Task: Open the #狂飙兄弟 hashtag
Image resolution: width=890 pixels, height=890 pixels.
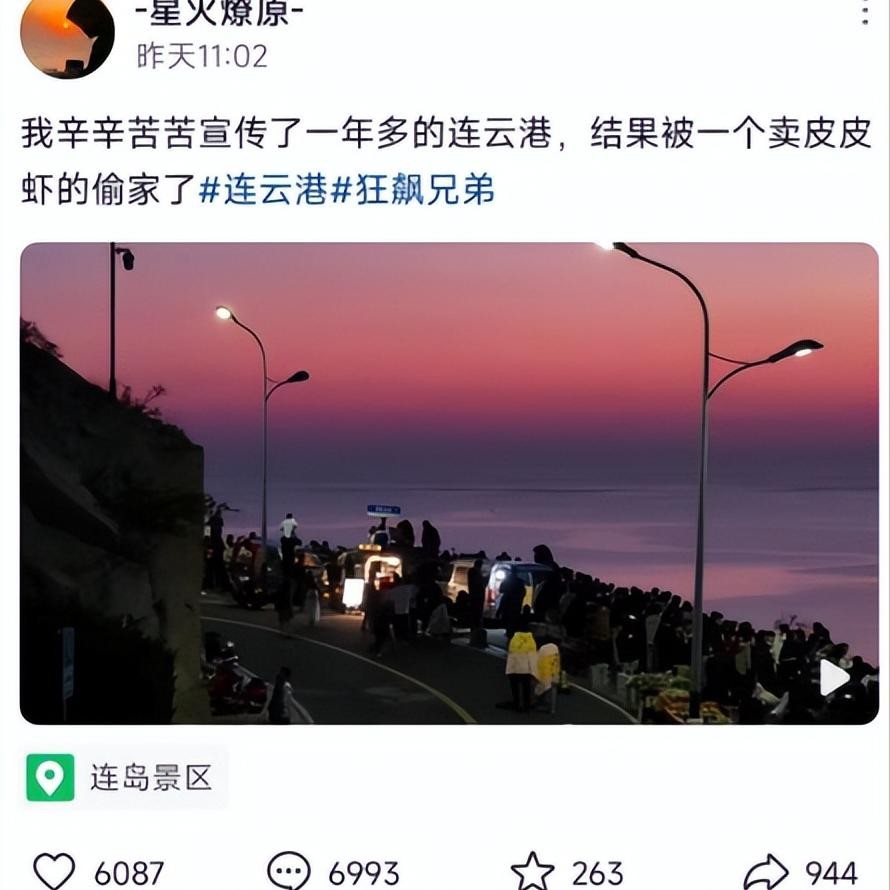Action: tap(413, 190)
